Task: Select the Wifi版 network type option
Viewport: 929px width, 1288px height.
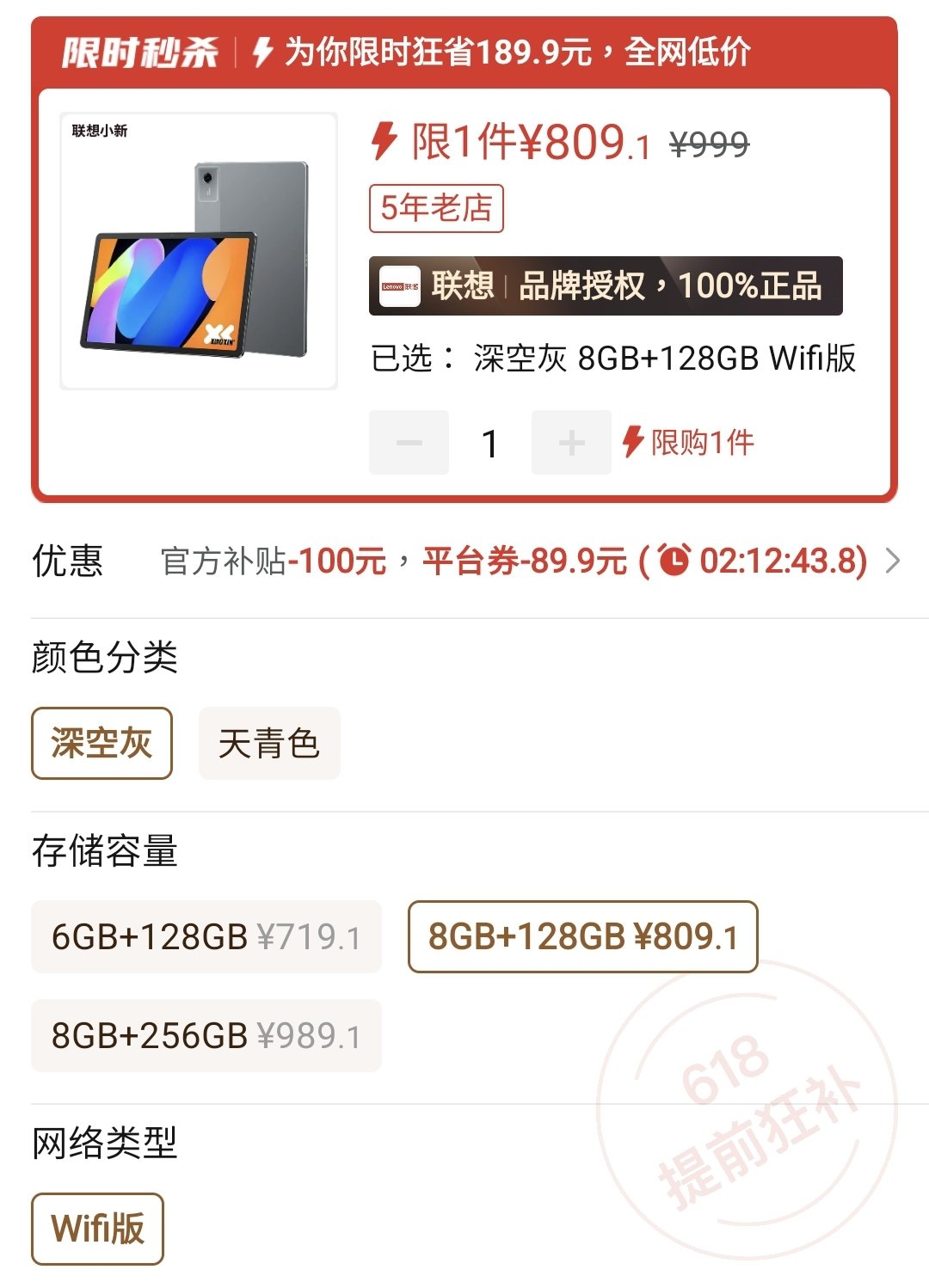Action: tap(96, 1228)
